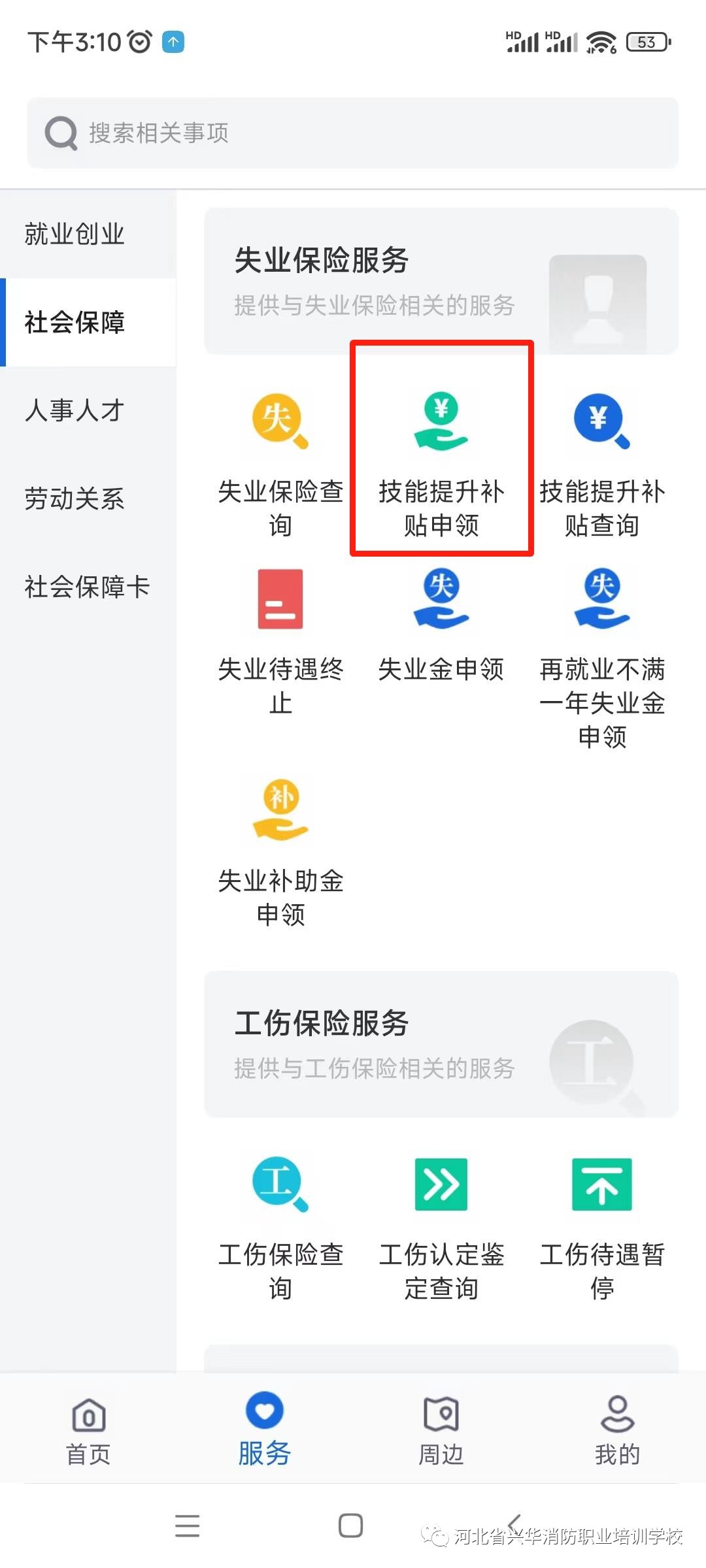Open 工伤认定鉴定查询 service
Viewport: 706px width, 1568px height.
pos(441,1225)
